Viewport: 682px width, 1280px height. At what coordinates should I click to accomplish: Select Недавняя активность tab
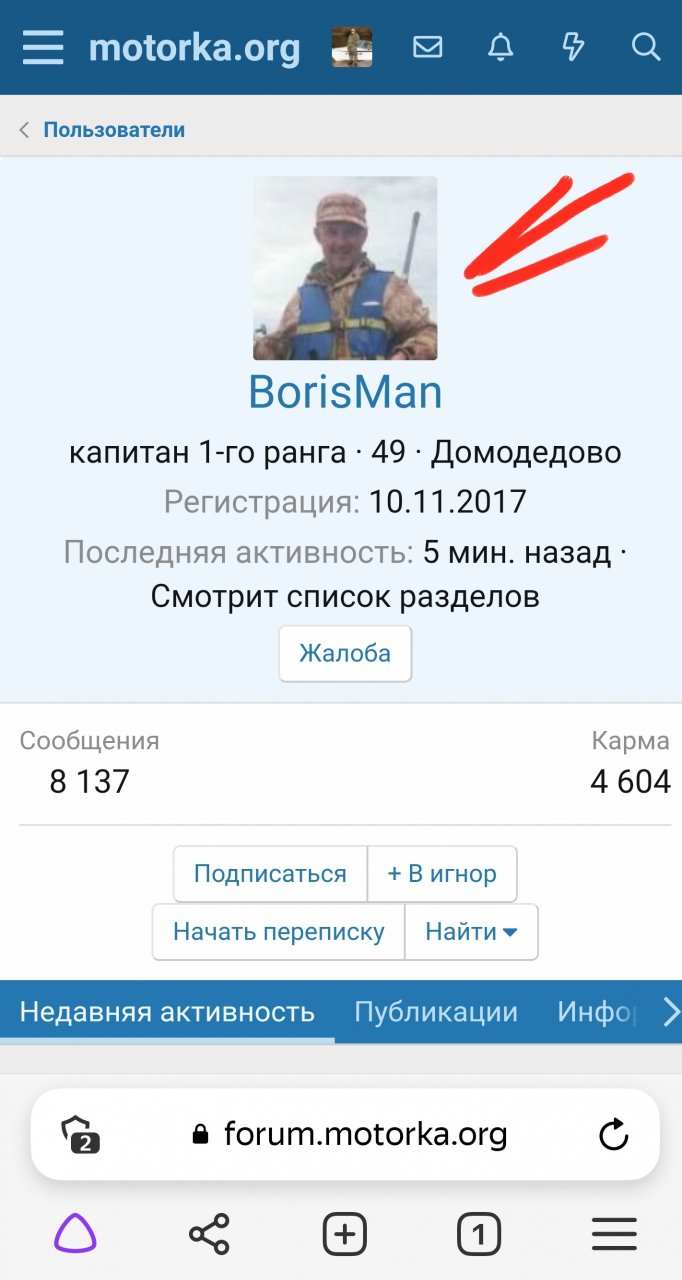pyautogui.click(x=167, y=1012)
